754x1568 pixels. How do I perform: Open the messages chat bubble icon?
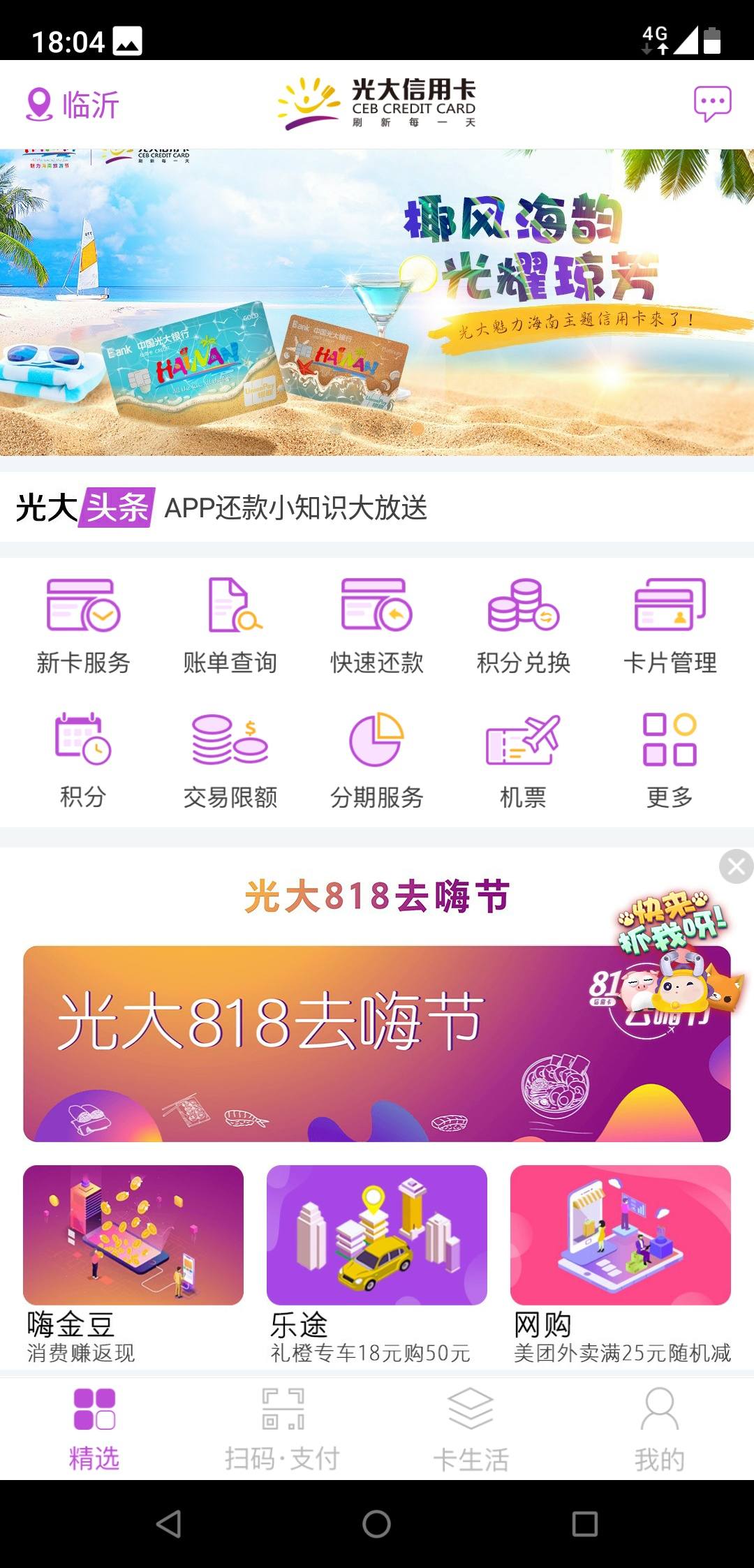(712, 104)
